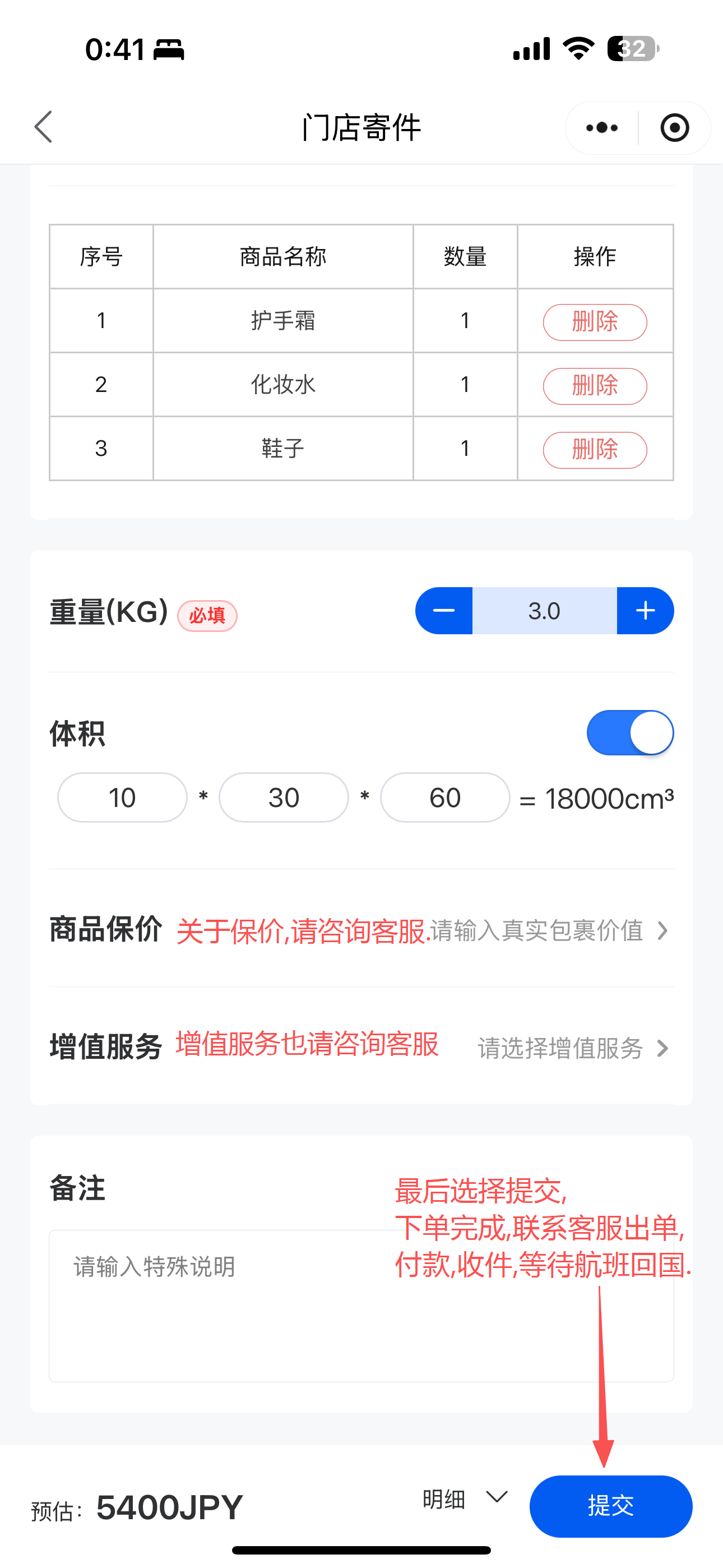723x1568 pixels.
Task: Decrease weight with the minus button
Action: 444,611
